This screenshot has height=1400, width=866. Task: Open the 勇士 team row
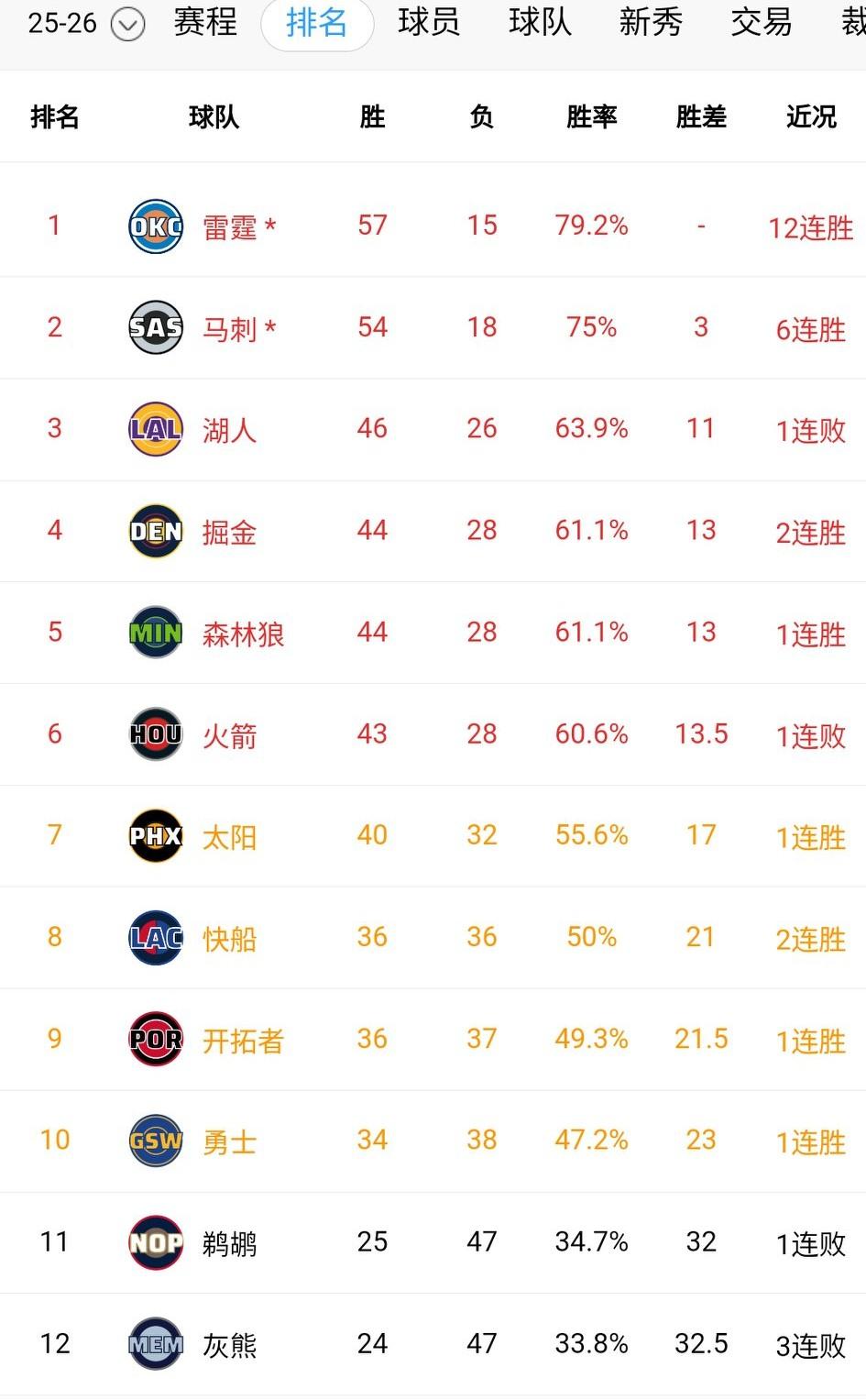(229, 1141)
